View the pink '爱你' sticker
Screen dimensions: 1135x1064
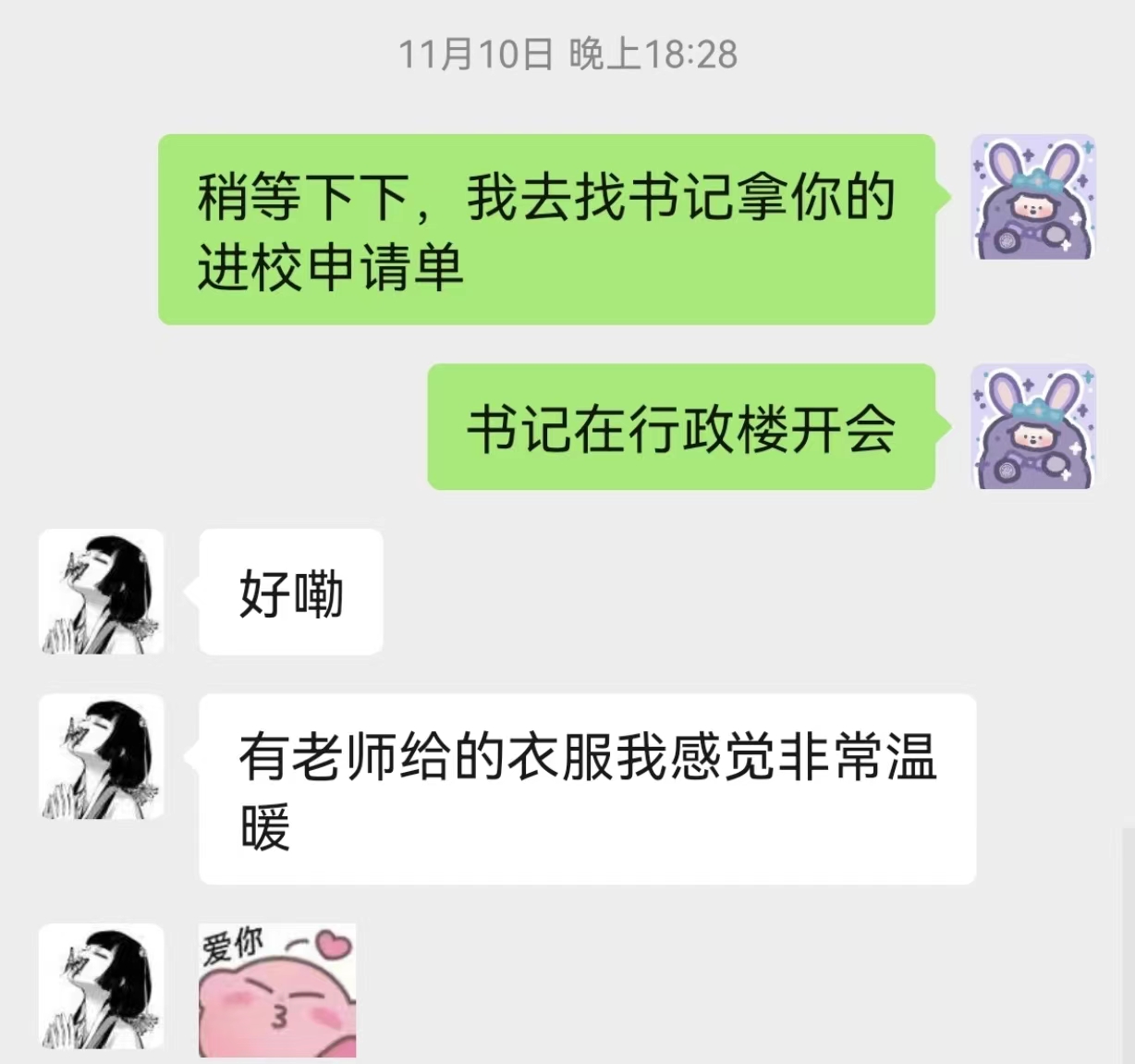[277, 990]
